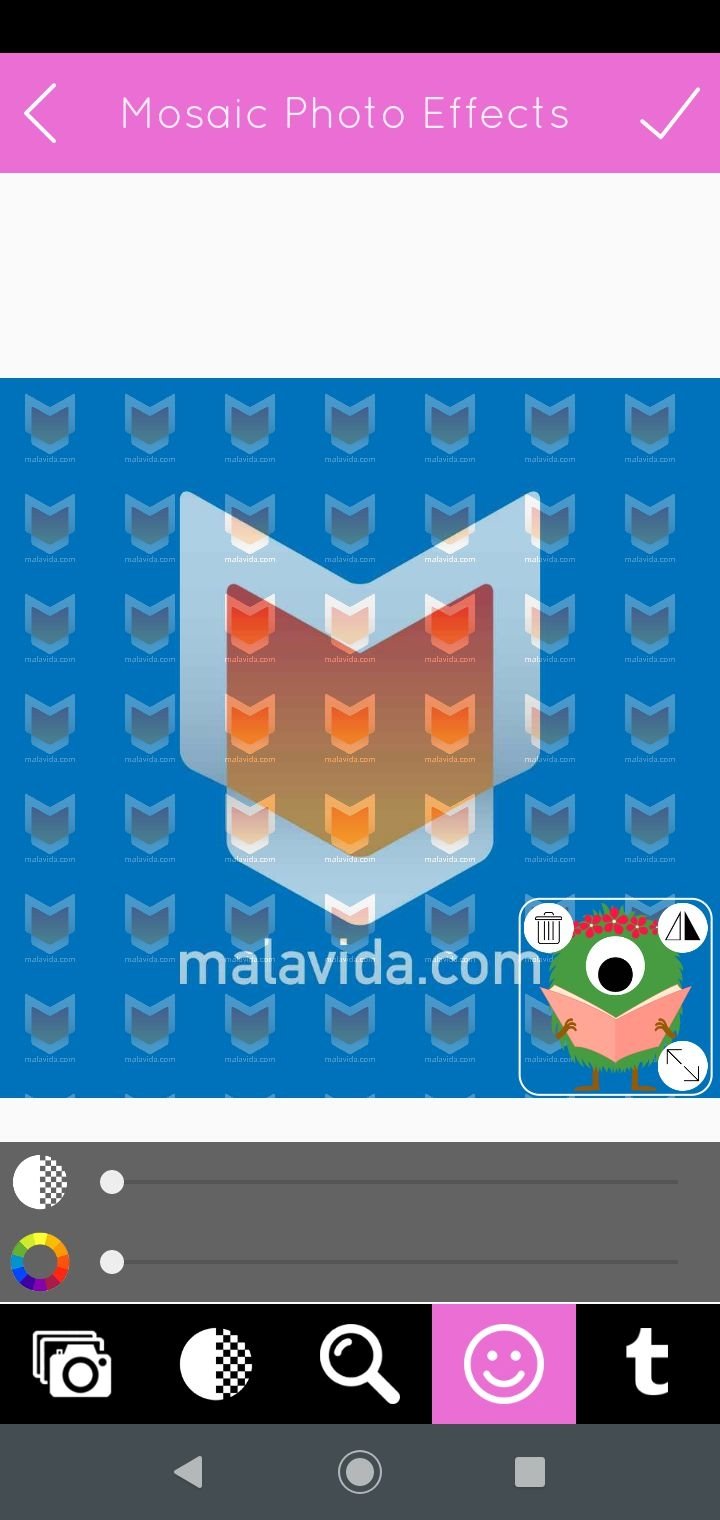The image size is (720, 1520).
Task: Open the photo gallery camera tool
Action: click(72, 1364)
